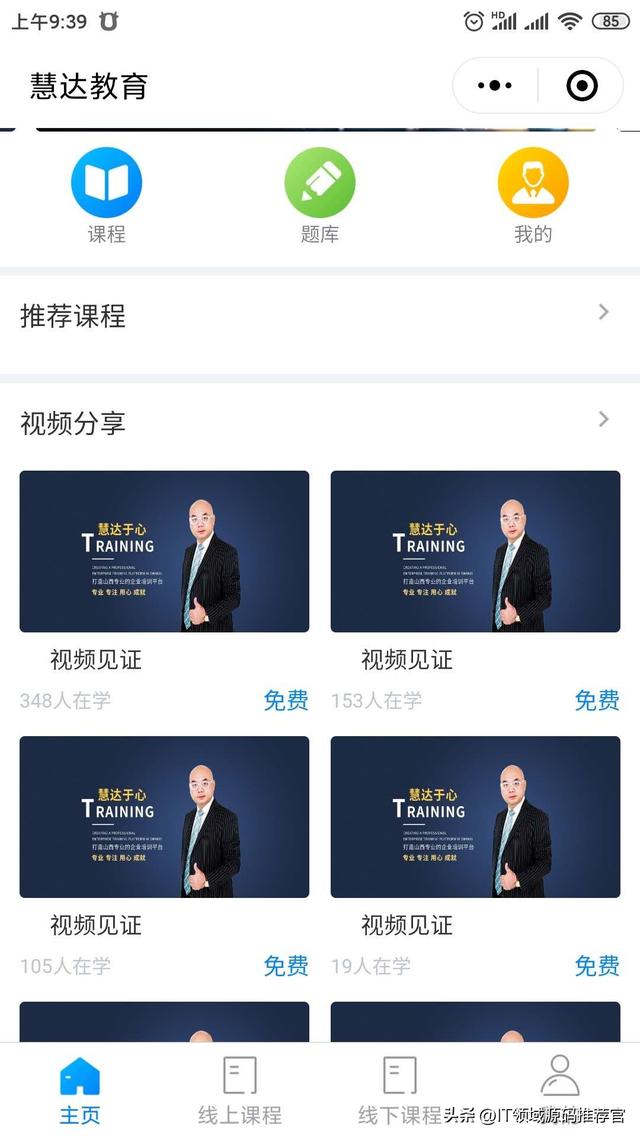640x1138 pixels.
Task: Open the 题库 shortcut
Action: [x=320, y=196]
